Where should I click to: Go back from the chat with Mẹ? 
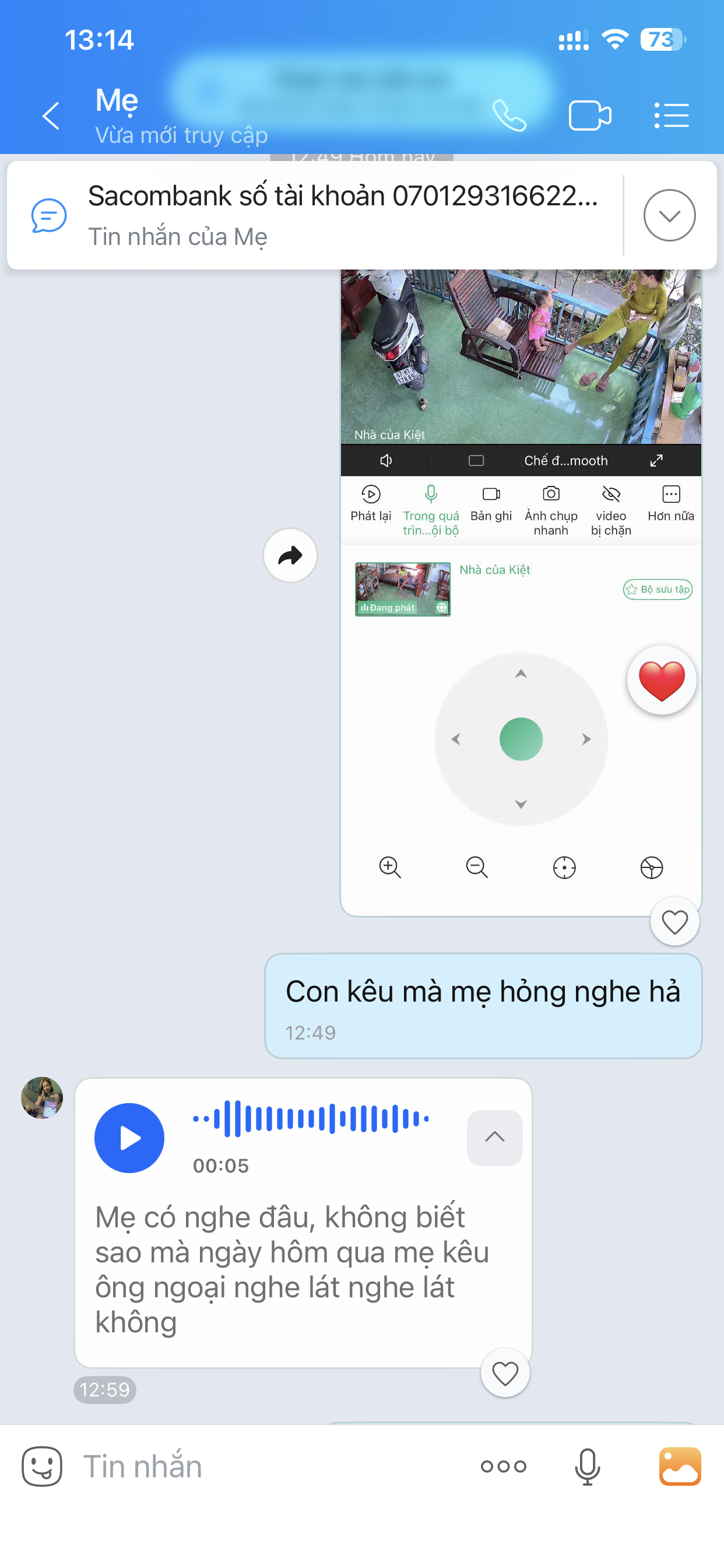click(x=51, y=116)
